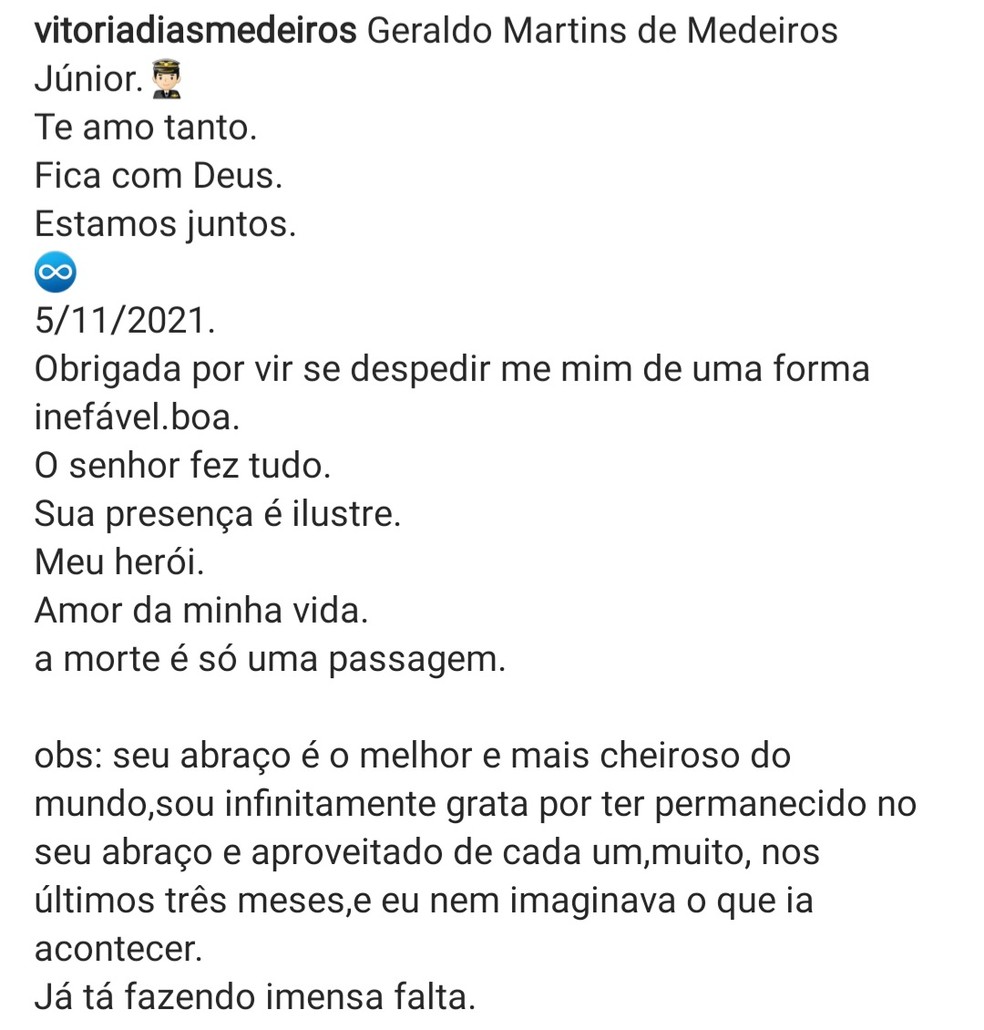
Task: Open vitoriadiasmedeiros profile from the caption
Action: [195, 31]
